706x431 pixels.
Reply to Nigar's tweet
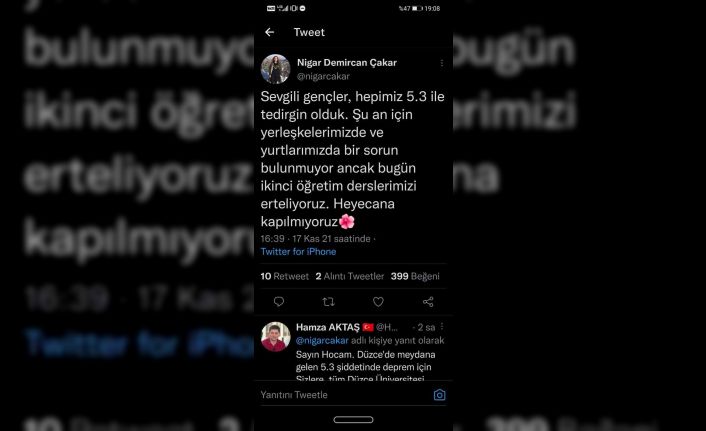279,301
